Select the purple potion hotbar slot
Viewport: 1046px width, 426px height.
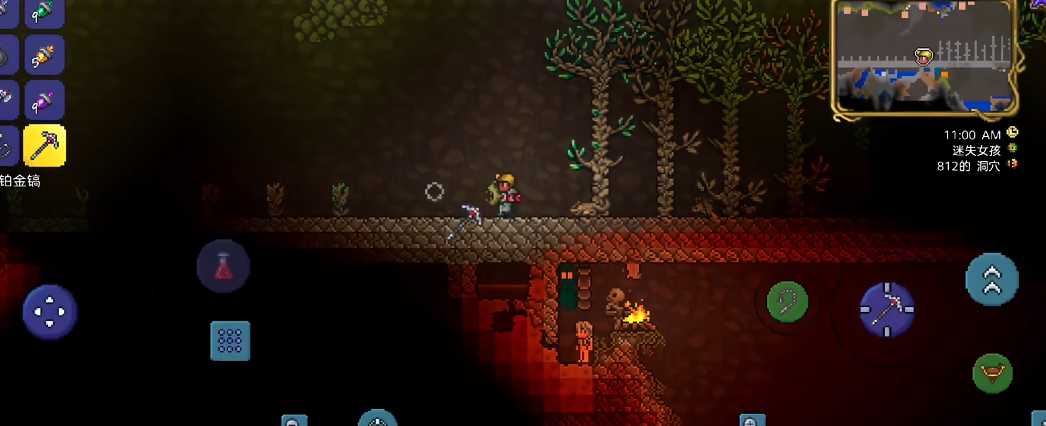45,100
